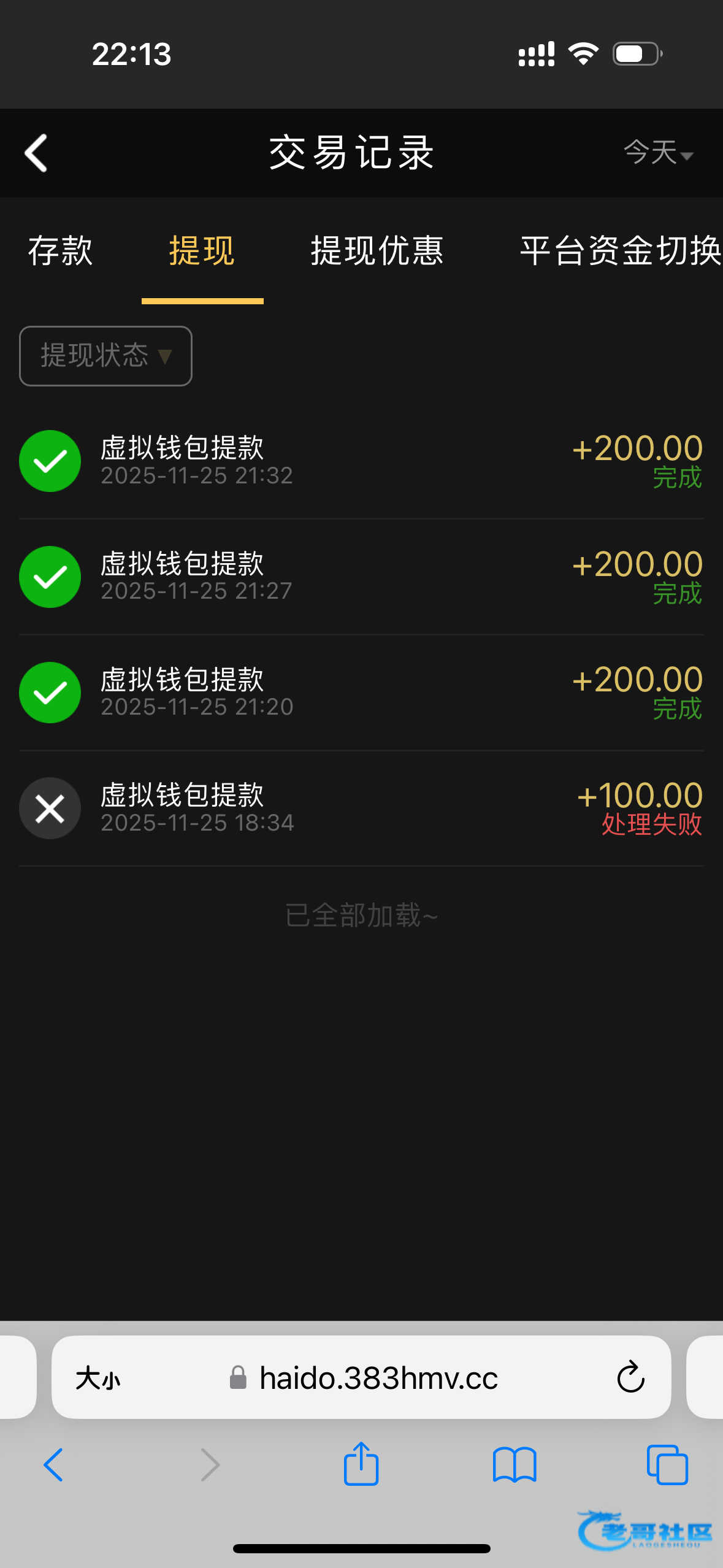723x1568 pixels.
Task: View the 21:20 withdrawal record
Action: (361, 693)
